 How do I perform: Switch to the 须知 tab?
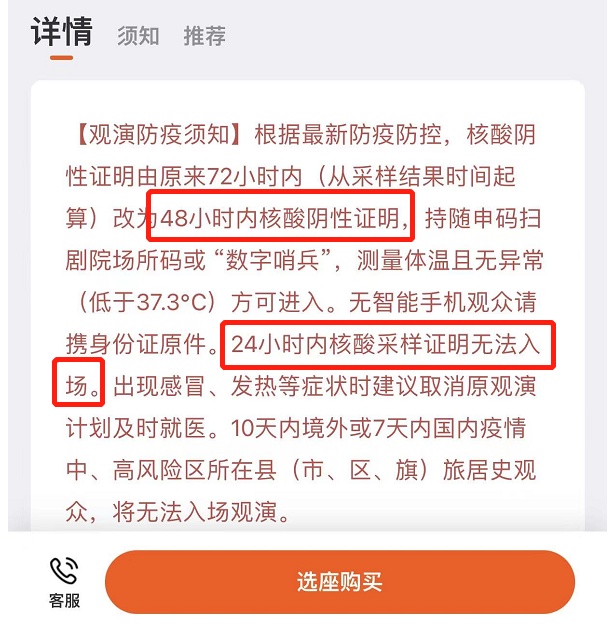tap(138, 35)
